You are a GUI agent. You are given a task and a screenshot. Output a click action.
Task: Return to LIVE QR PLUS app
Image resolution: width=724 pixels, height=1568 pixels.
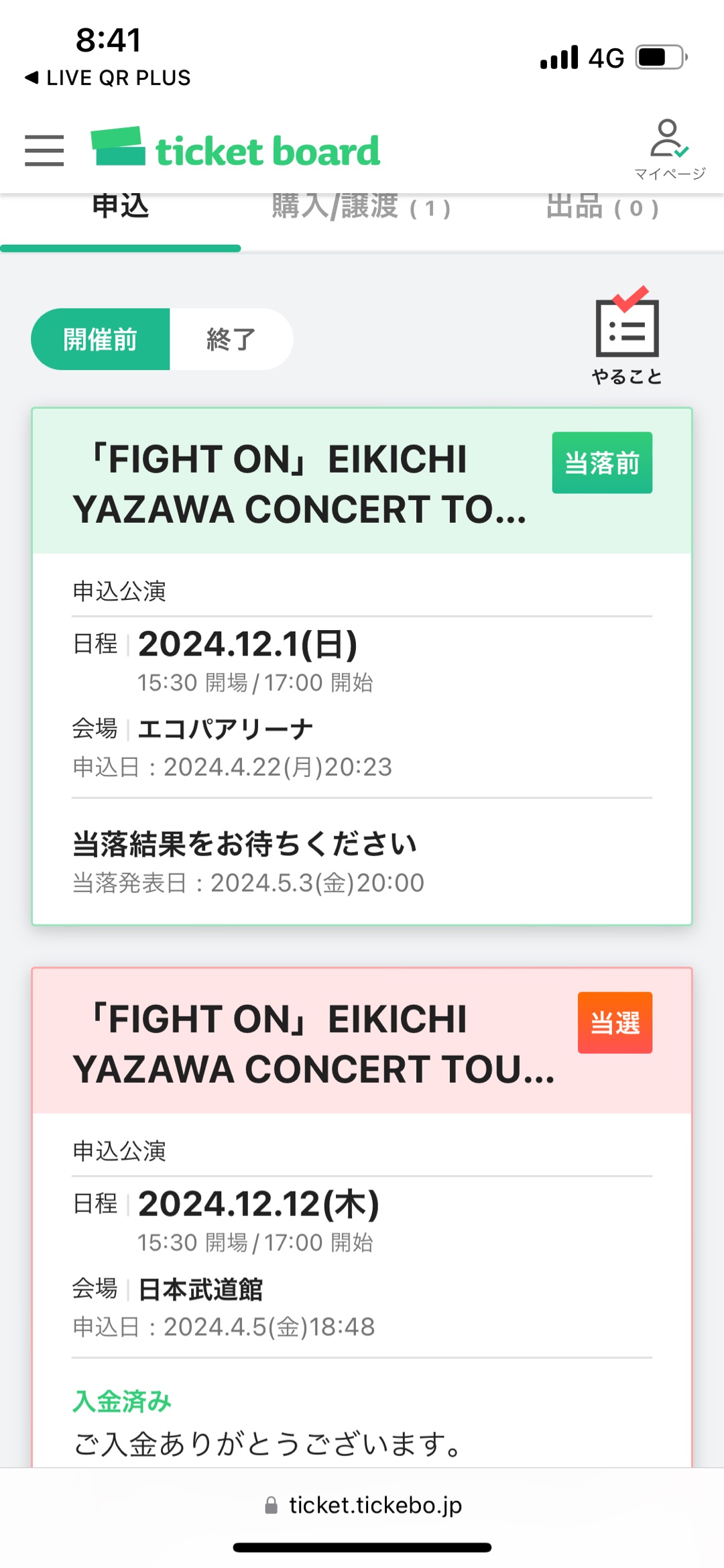click(108, 78)
